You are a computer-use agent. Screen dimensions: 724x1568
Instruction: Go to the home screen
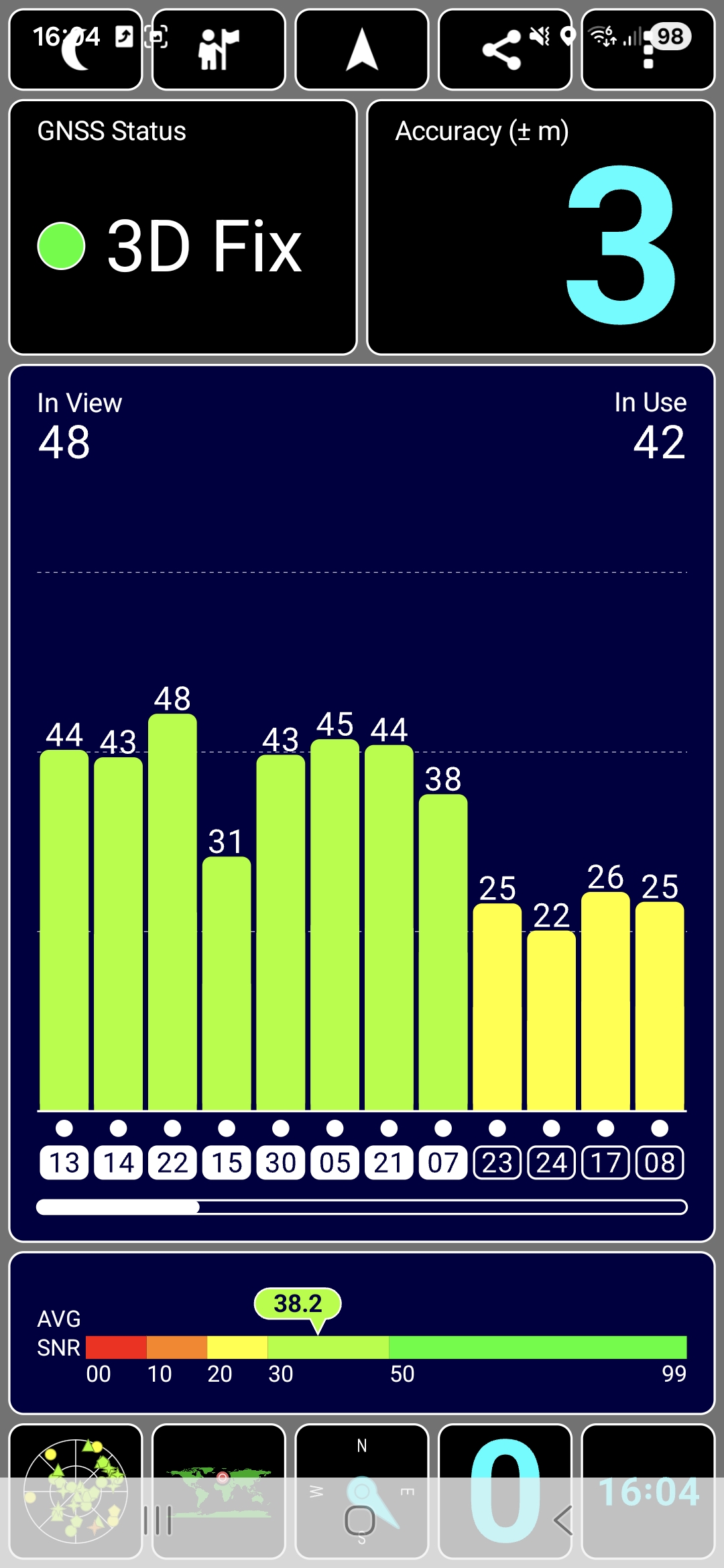point(360,1520)
